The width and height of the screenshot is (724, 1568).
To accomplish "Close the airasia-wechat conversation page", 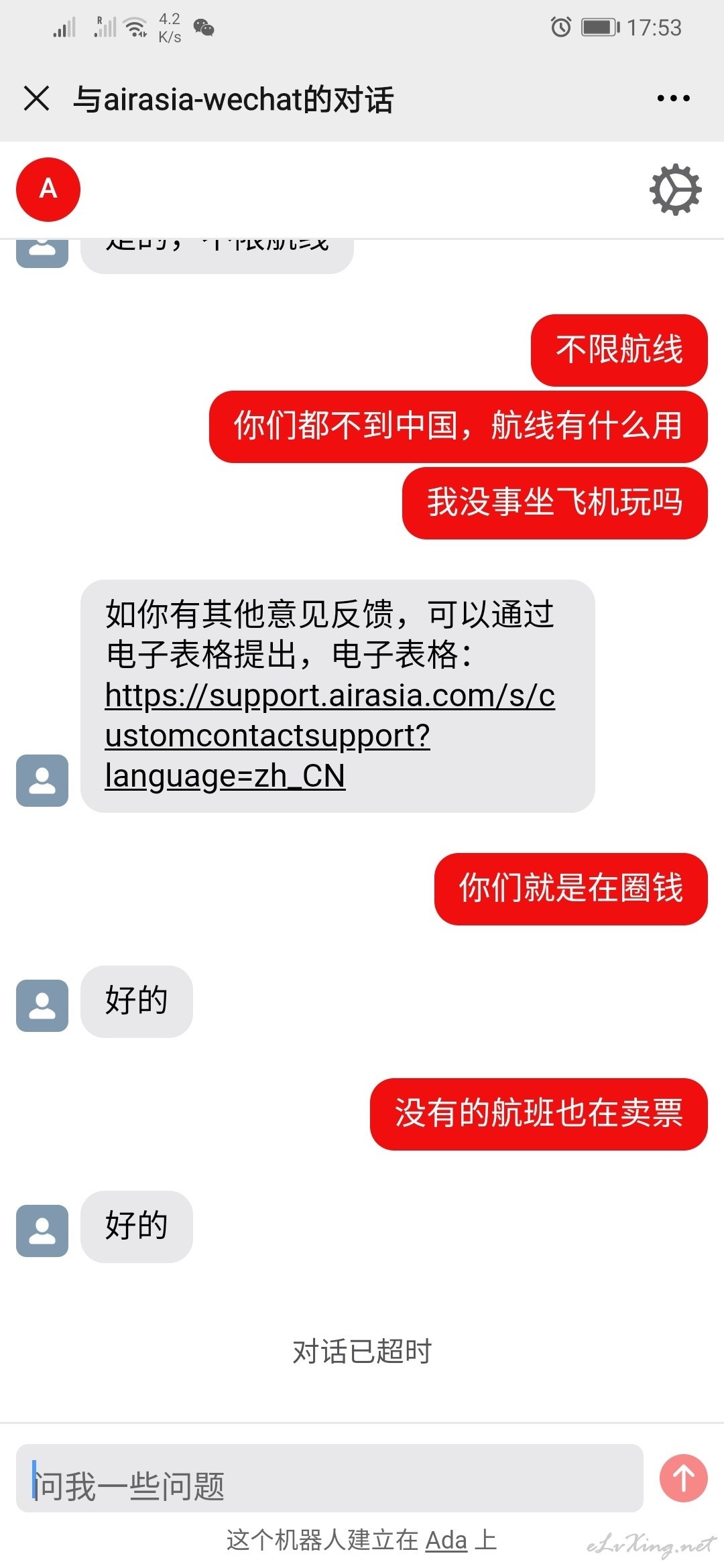I will [x=36, y=99].
